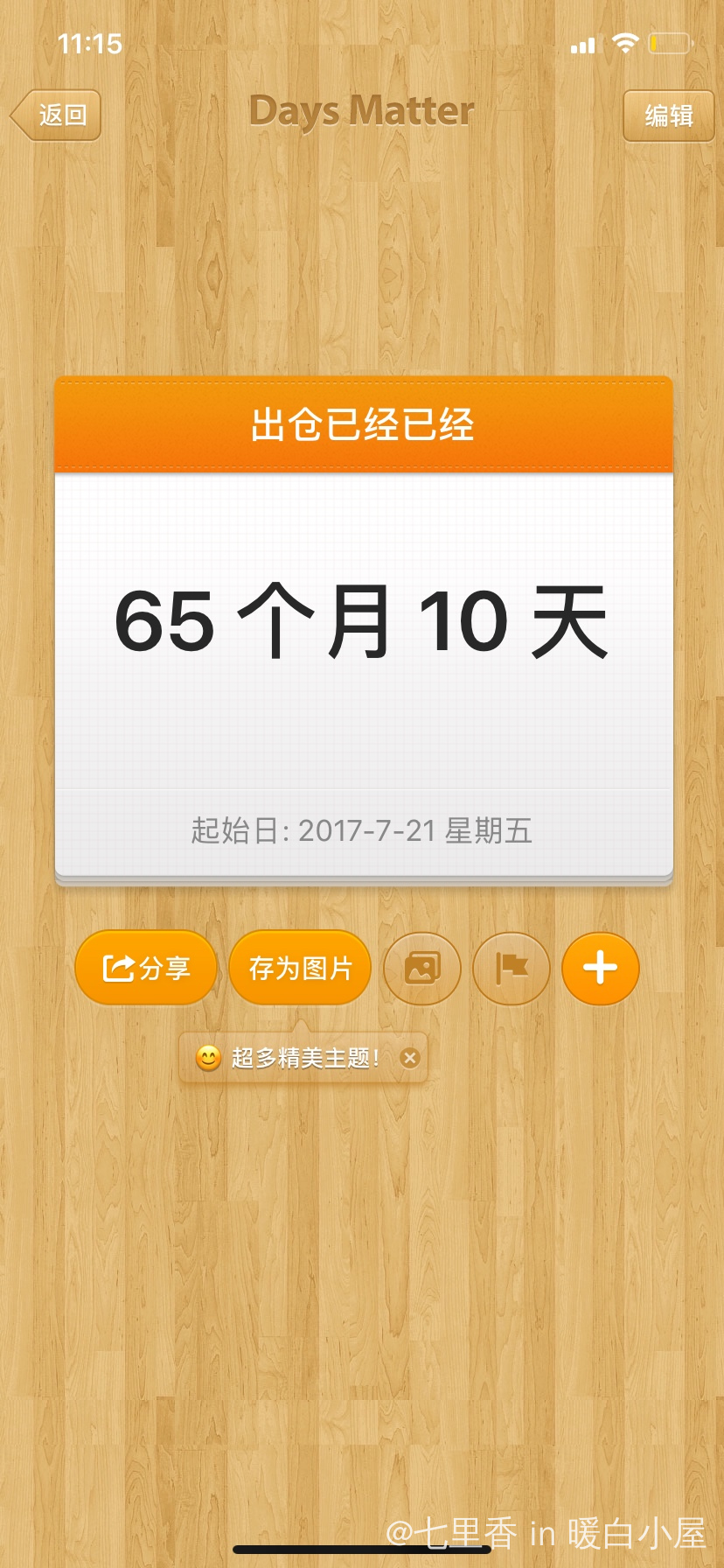Share this event via 分享

pyautogui.click(x=146, y=968)
